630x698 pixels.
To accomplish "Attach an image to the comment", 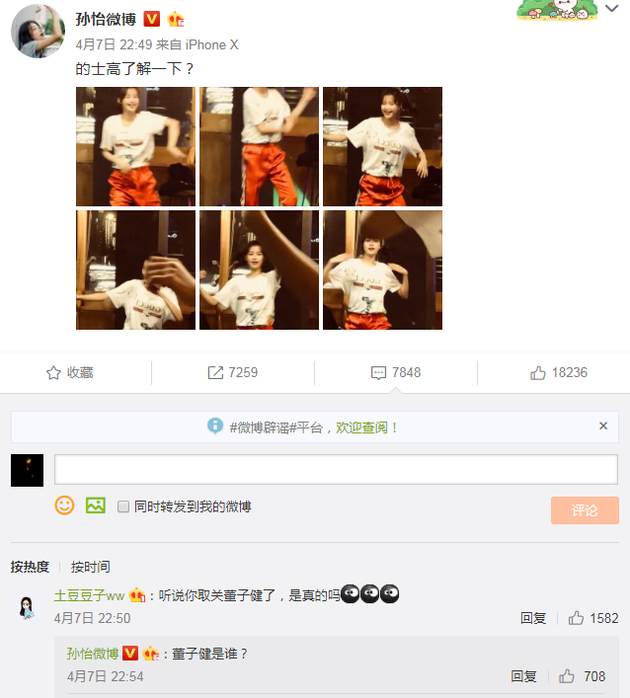I will pos(96,506).
